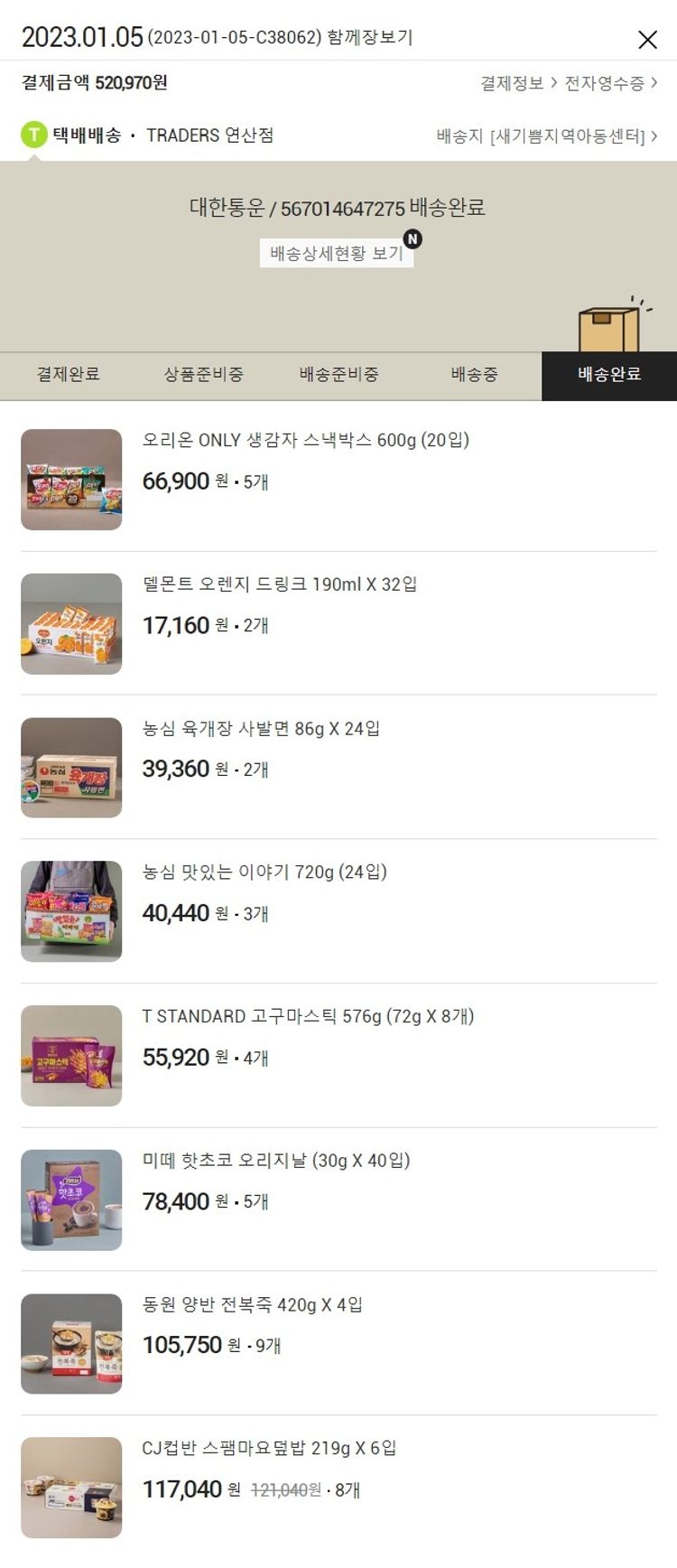Open 배송지 새기뽐지역아동센터 address details
This screenshot has width=677, height=1568.
pyautogui.click(x=546, y=136)
